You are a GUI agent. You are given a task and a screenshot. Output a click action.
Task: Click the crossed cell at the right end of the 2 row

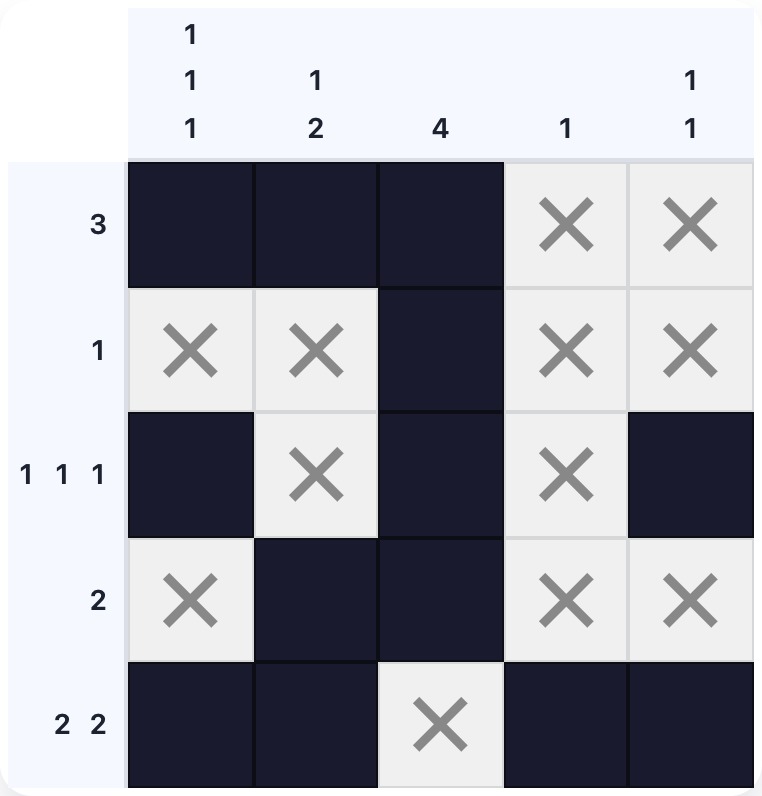tap(690, 600)
